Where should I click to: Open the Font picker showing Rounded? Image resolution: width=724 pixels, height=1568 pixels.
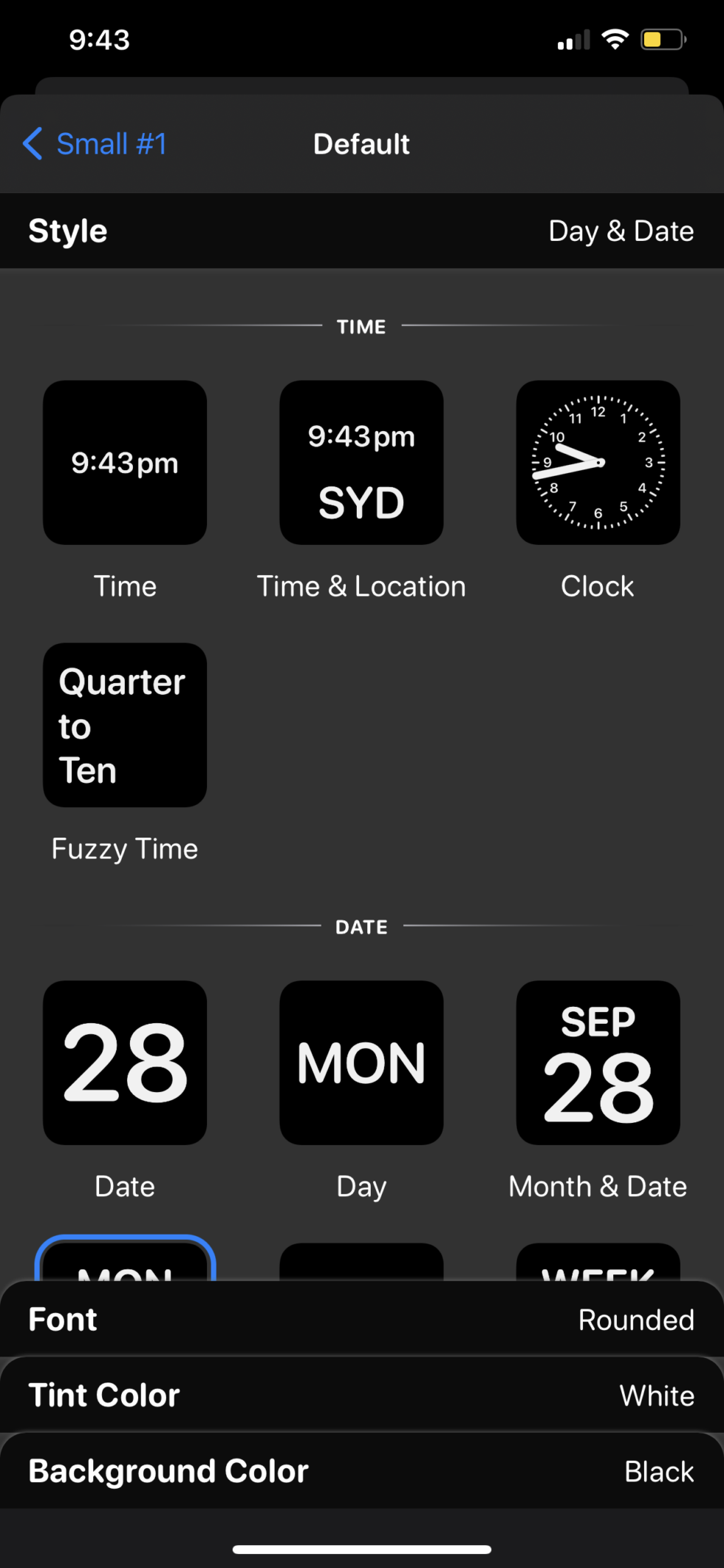pyautogui.click(x=361, y=1319)
